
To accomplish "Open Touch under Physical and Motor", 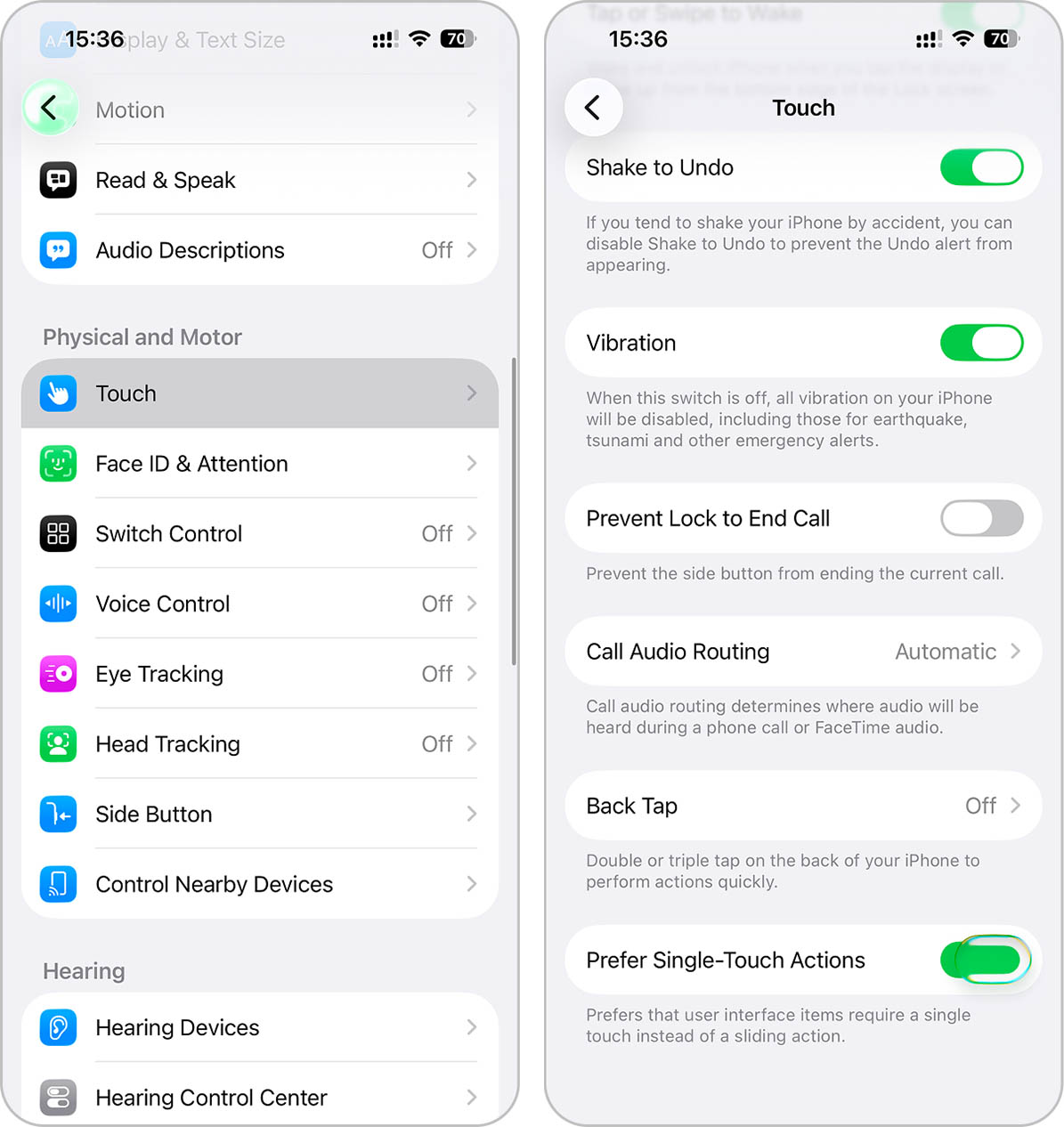I will click(258, 393).
